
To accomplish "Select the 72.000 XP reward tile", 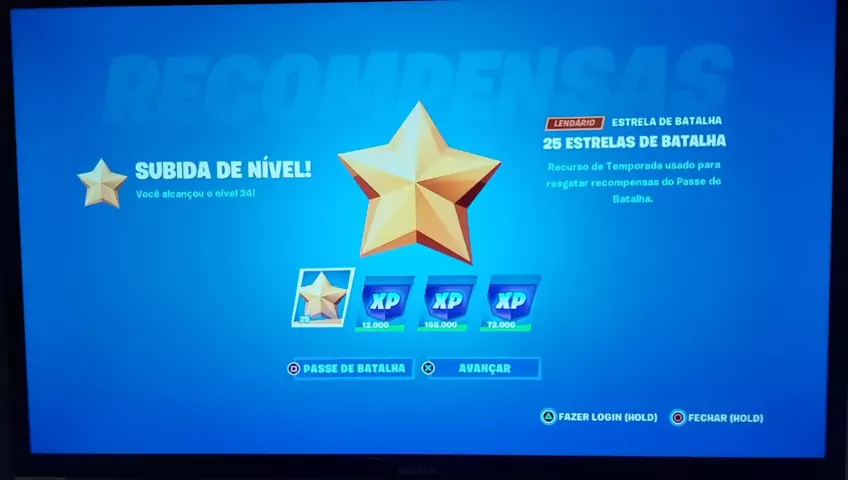I will click(x=511, y=303).
